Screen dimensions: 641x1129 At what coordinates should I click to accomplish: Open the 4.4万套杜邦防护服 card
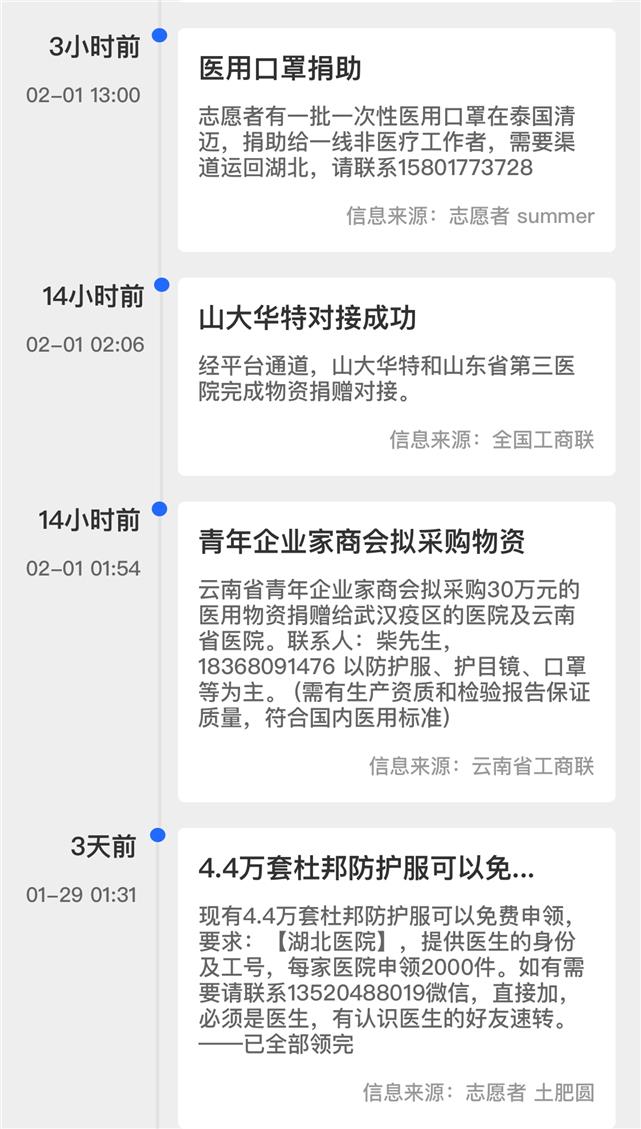coord(396,978)
